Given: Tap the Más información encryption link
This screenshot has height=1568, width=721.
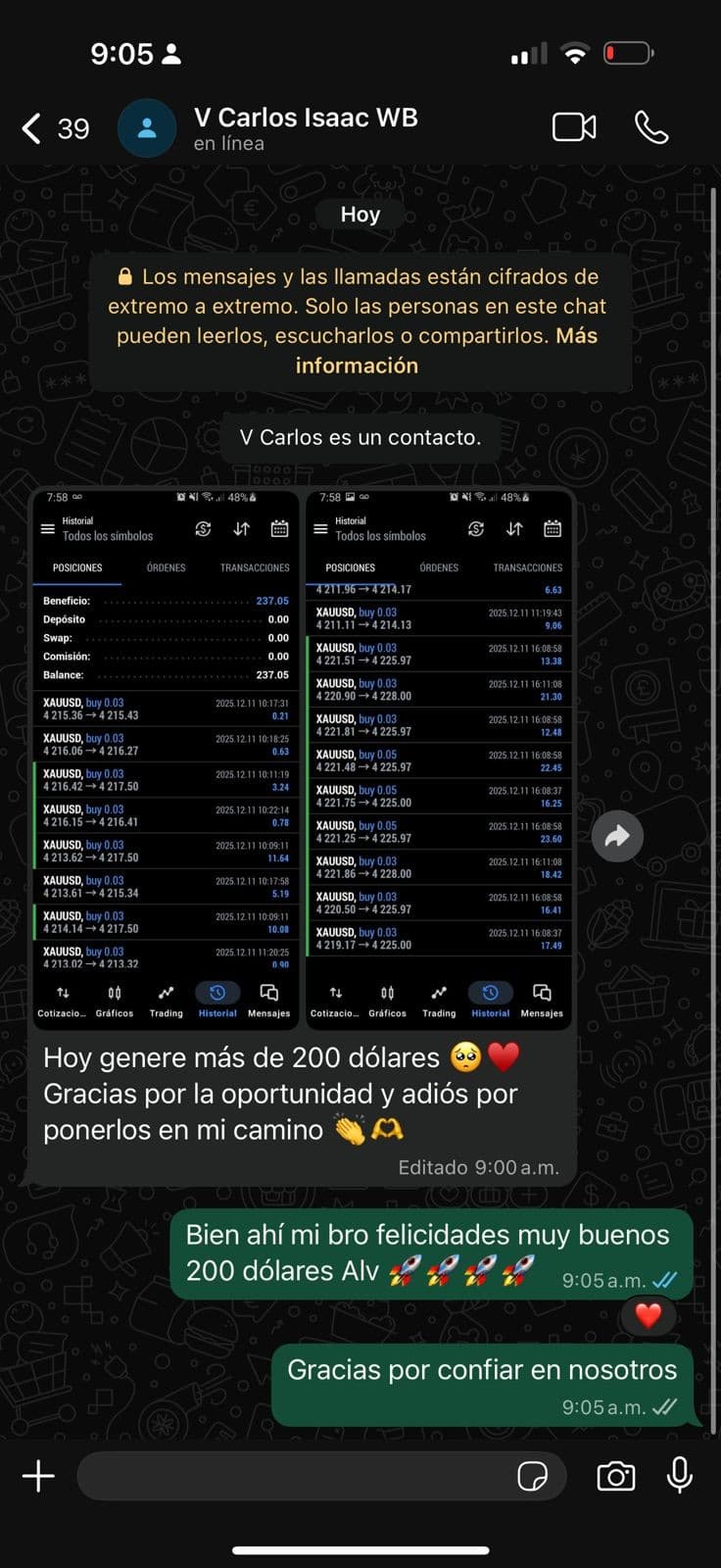Looking at the screenshot, I should [x=359, y=365].
